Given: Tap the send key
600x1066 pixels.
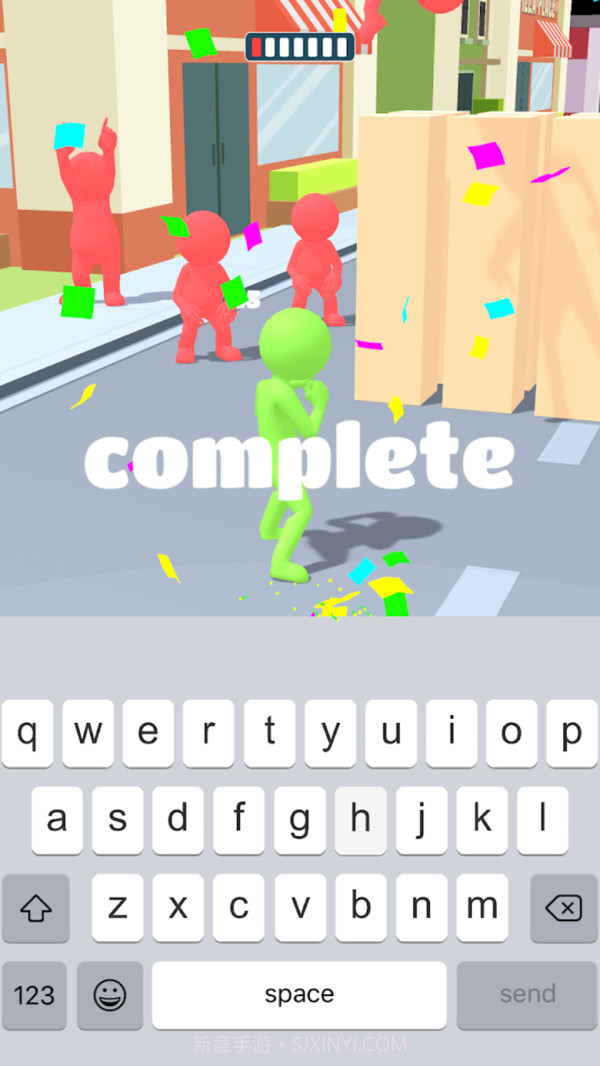Looking at the screenshot, I should pyautogui.click(x=527, y=995).
